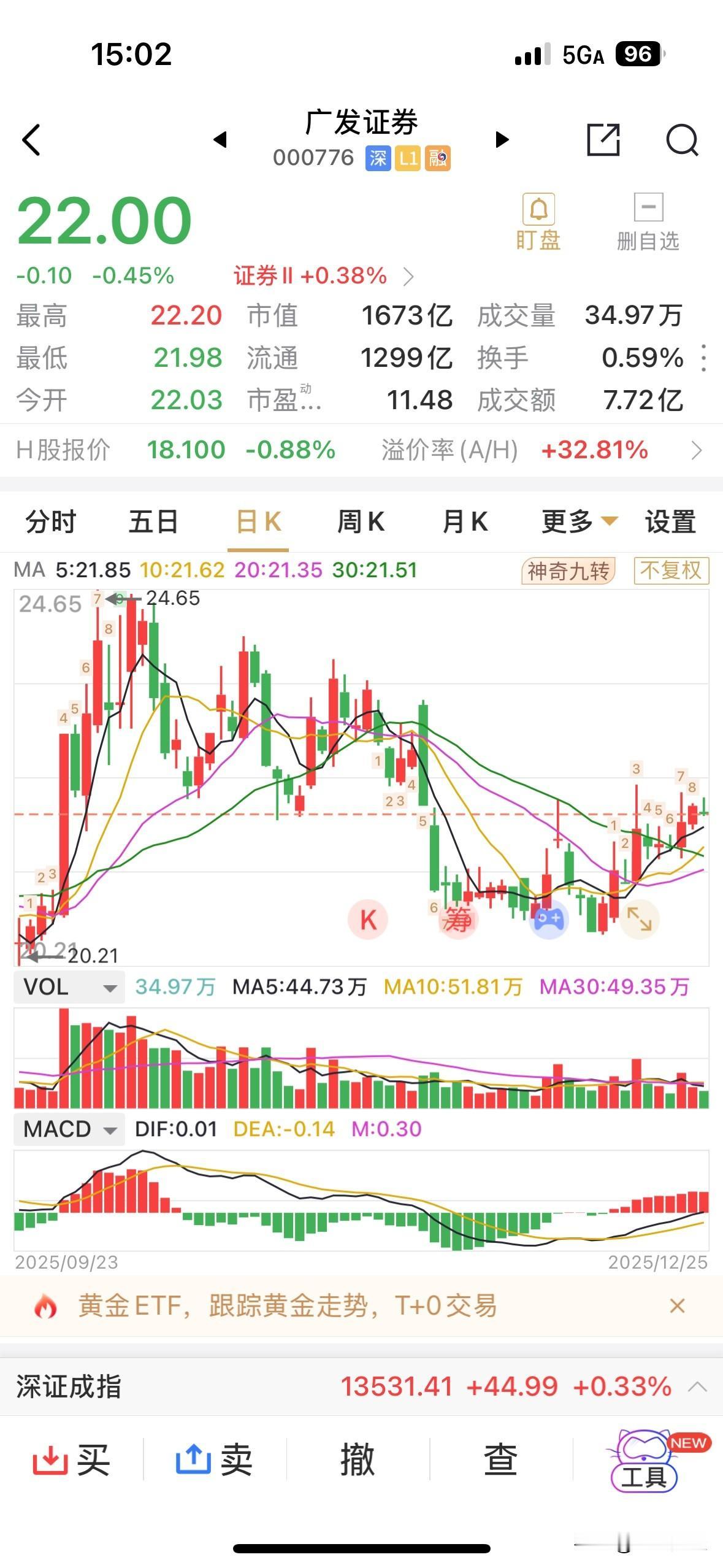Toggle 不复权 price adjustment mode
This screenshot has width=723, height=1568.
(670, 571)
